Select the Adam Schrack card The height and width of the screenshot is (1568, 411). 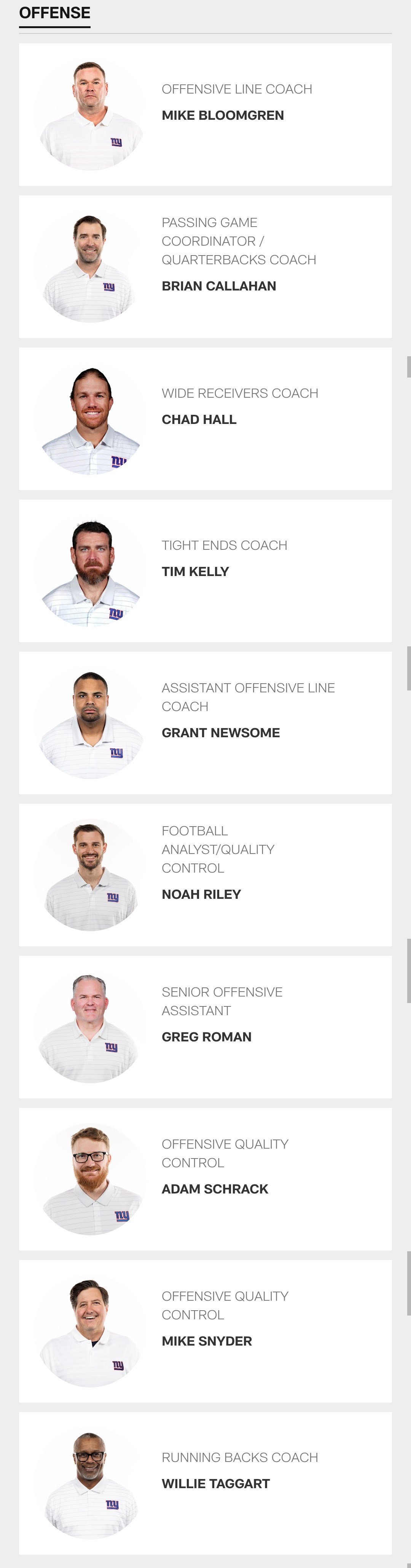tap(205, 1180)
